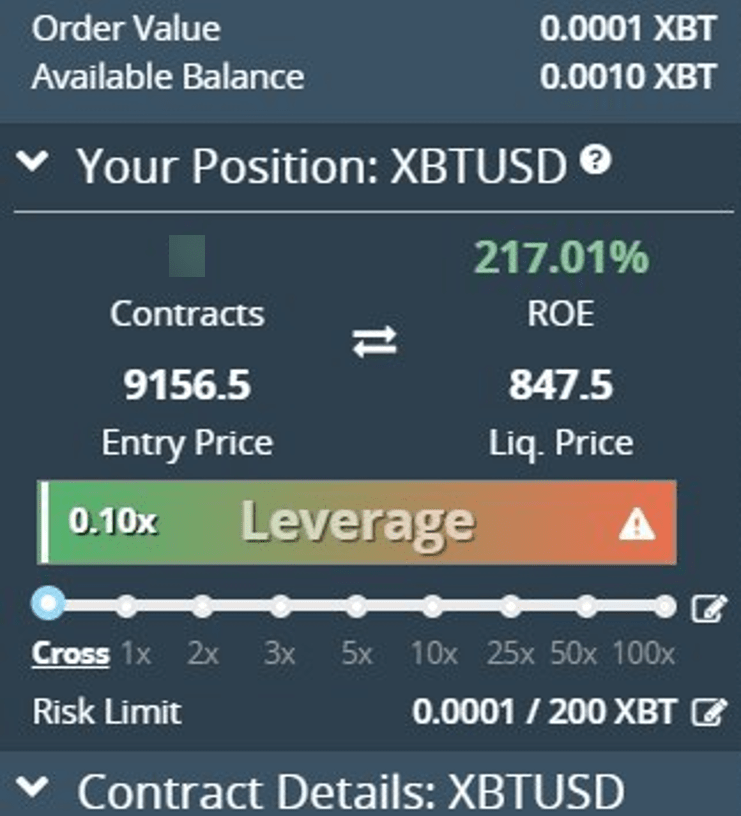Choose 3x leverage
This screenshot has width=741, height=816.
tap(280, 606)
